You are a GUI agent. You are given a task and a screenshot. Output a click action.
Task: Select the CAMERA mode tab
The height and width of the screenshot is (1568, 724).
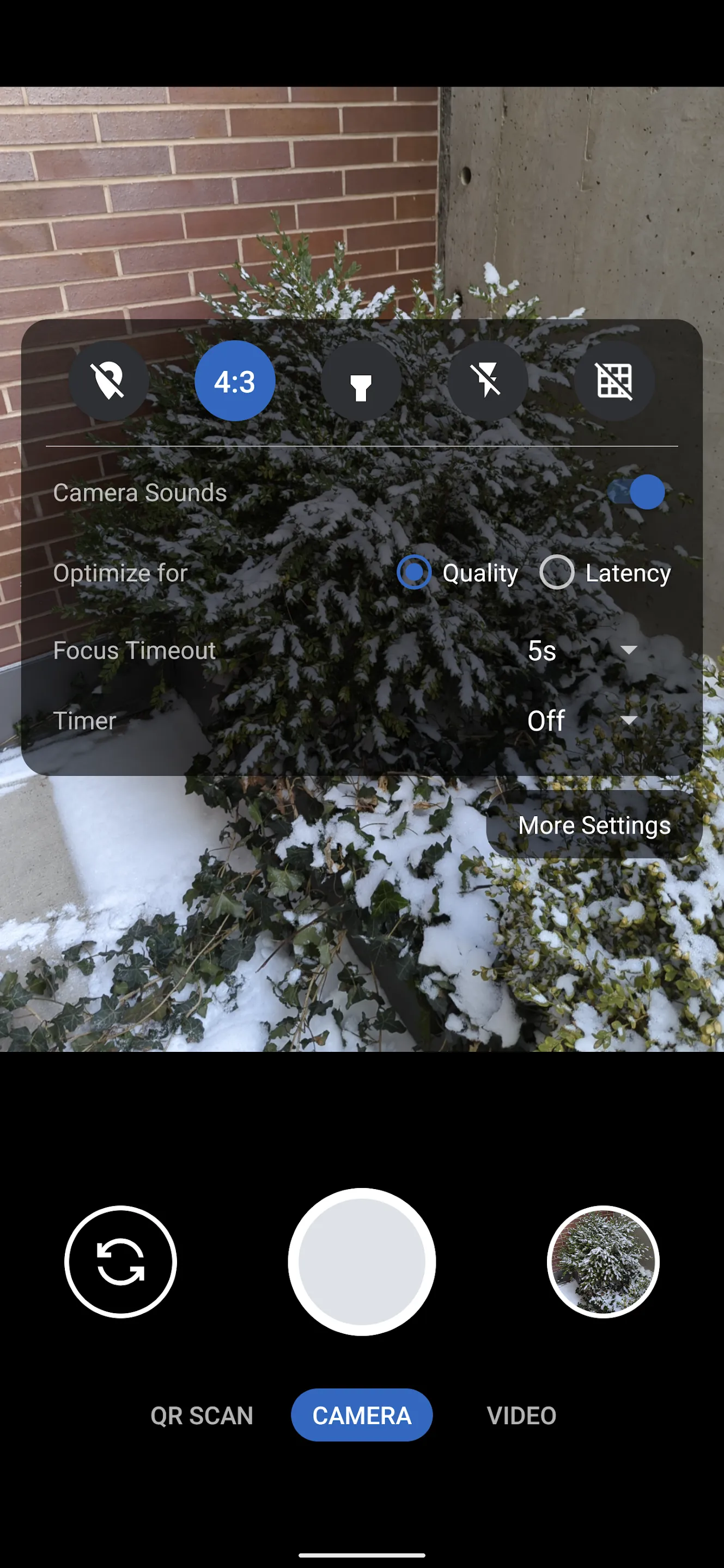tap(362, 1415)
